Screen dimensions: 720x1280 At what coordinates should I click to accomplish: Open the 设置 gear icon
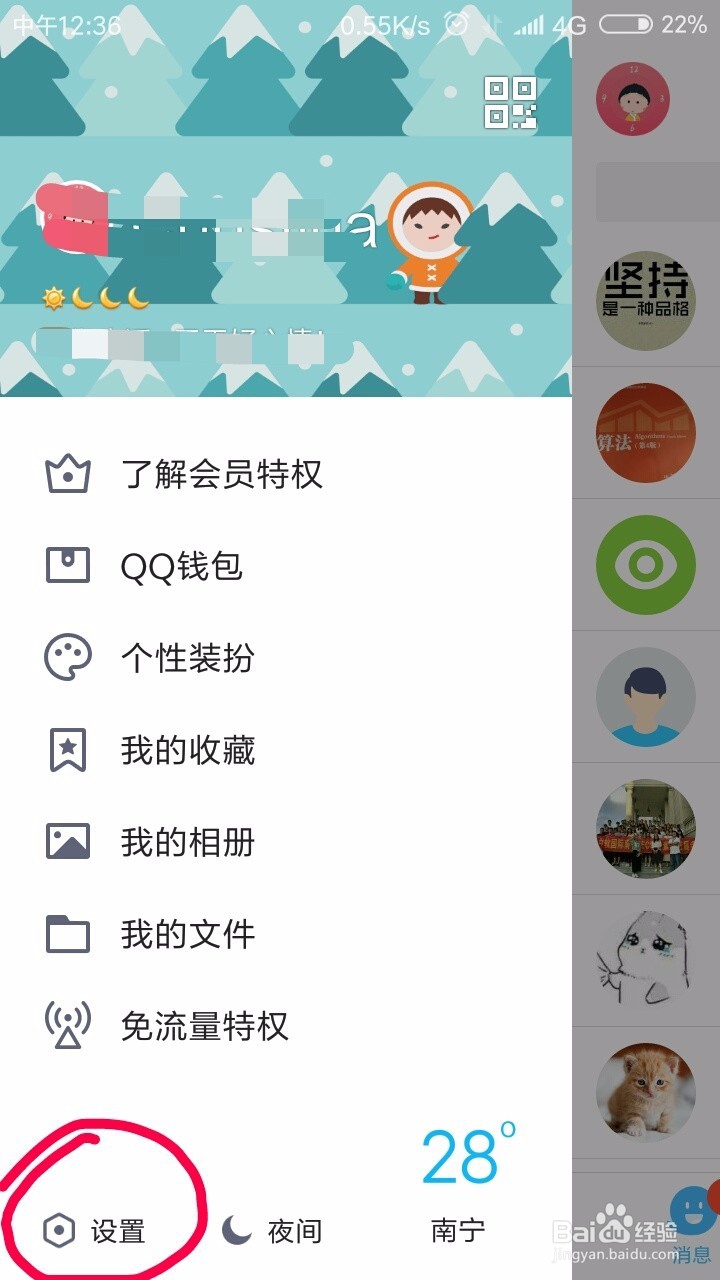(60, 1231)
